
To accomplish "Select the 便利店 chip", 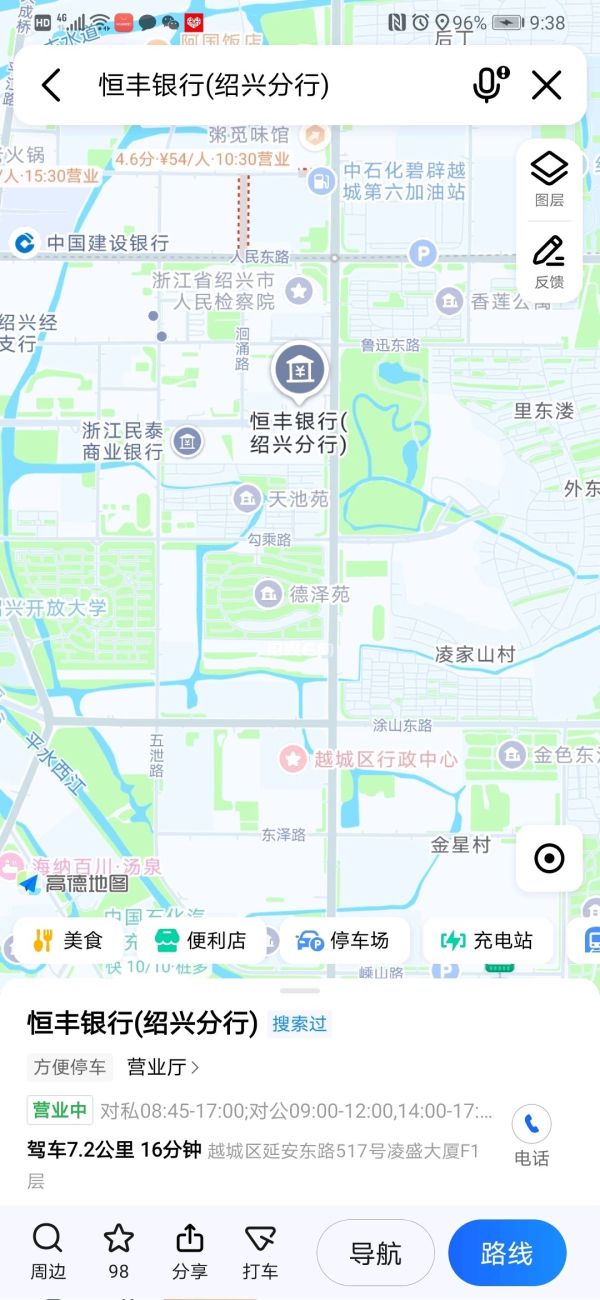I will (201, 940).
